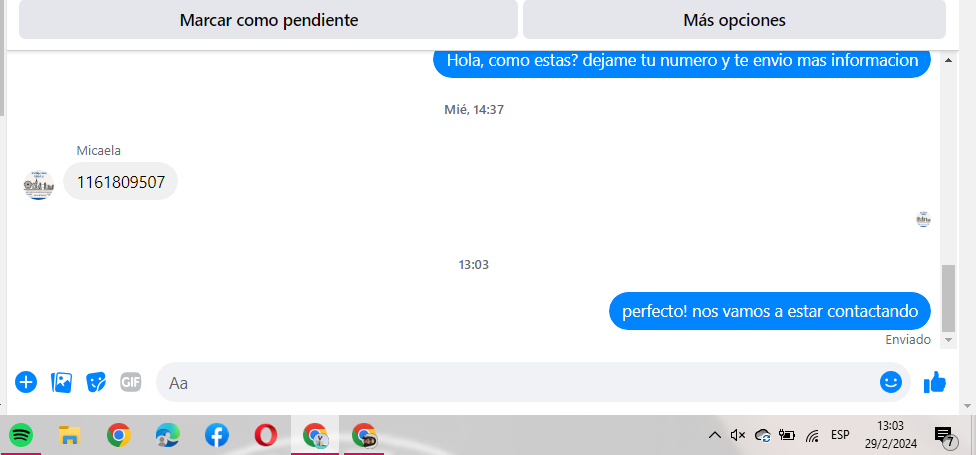Open the Facebook taskbar app
The height and width of the screenshot is (455, 976).
(216, 435)
